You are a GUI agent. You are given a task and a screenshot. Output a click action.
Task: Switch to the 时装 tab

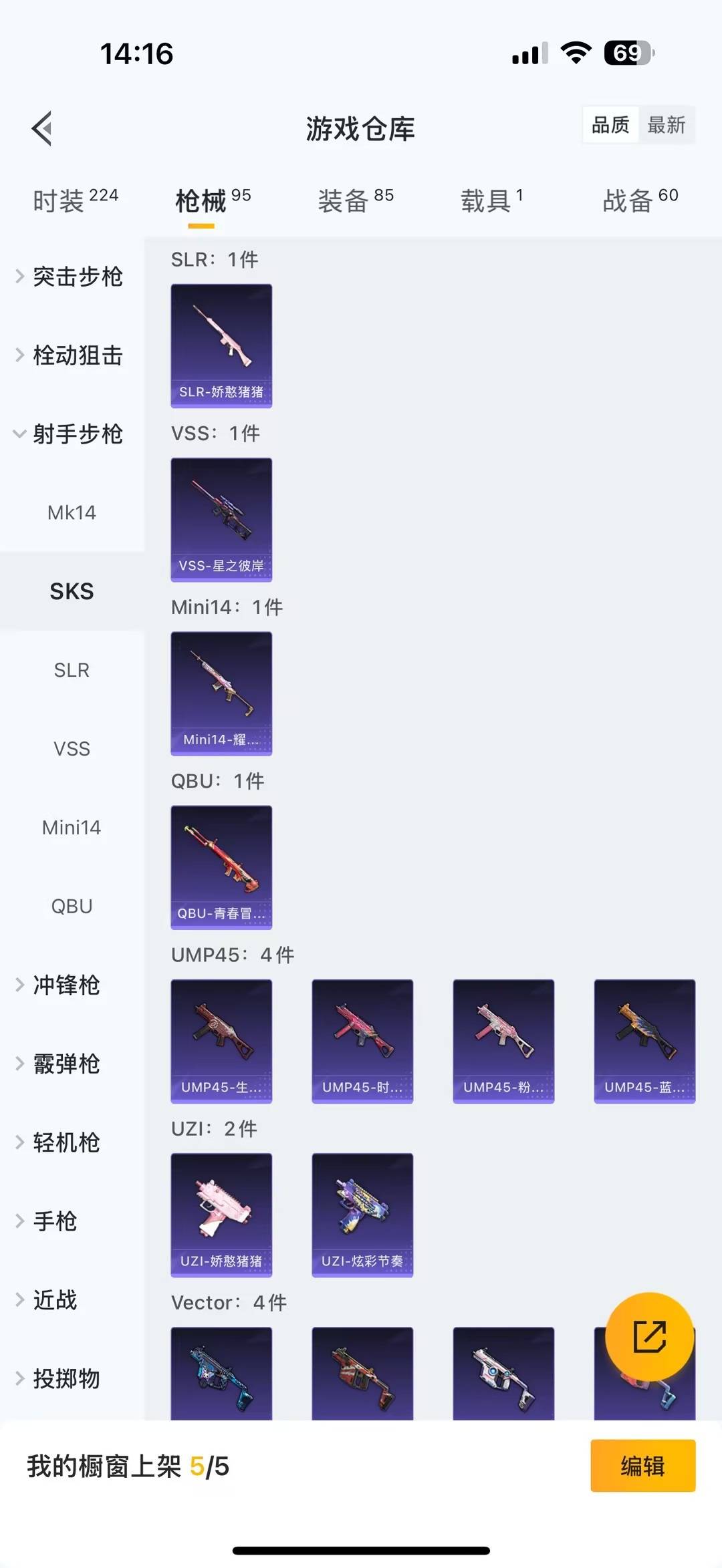click(x=75, y=200)
